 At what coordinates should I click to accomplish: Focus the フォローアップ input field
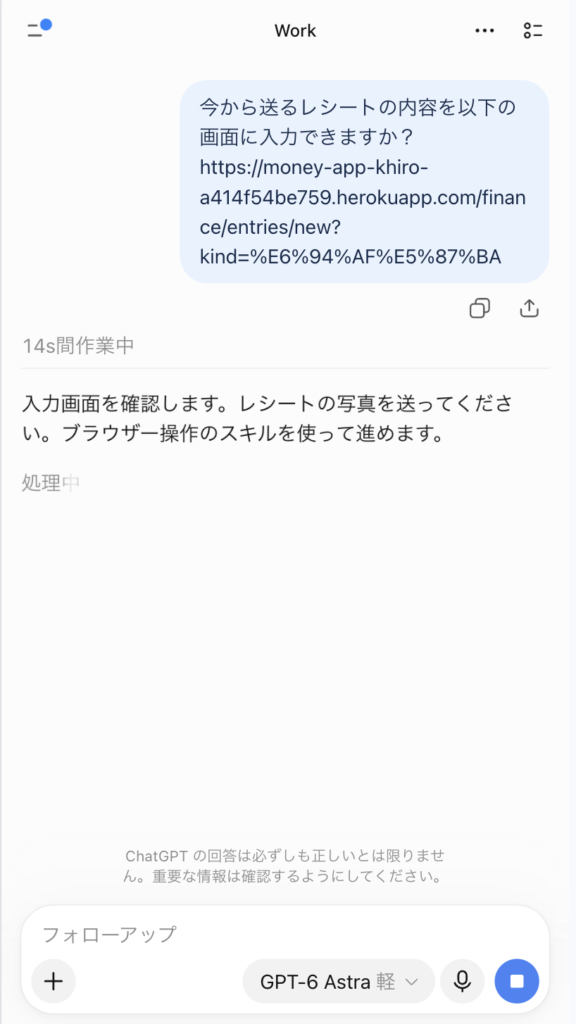point(285,935)
